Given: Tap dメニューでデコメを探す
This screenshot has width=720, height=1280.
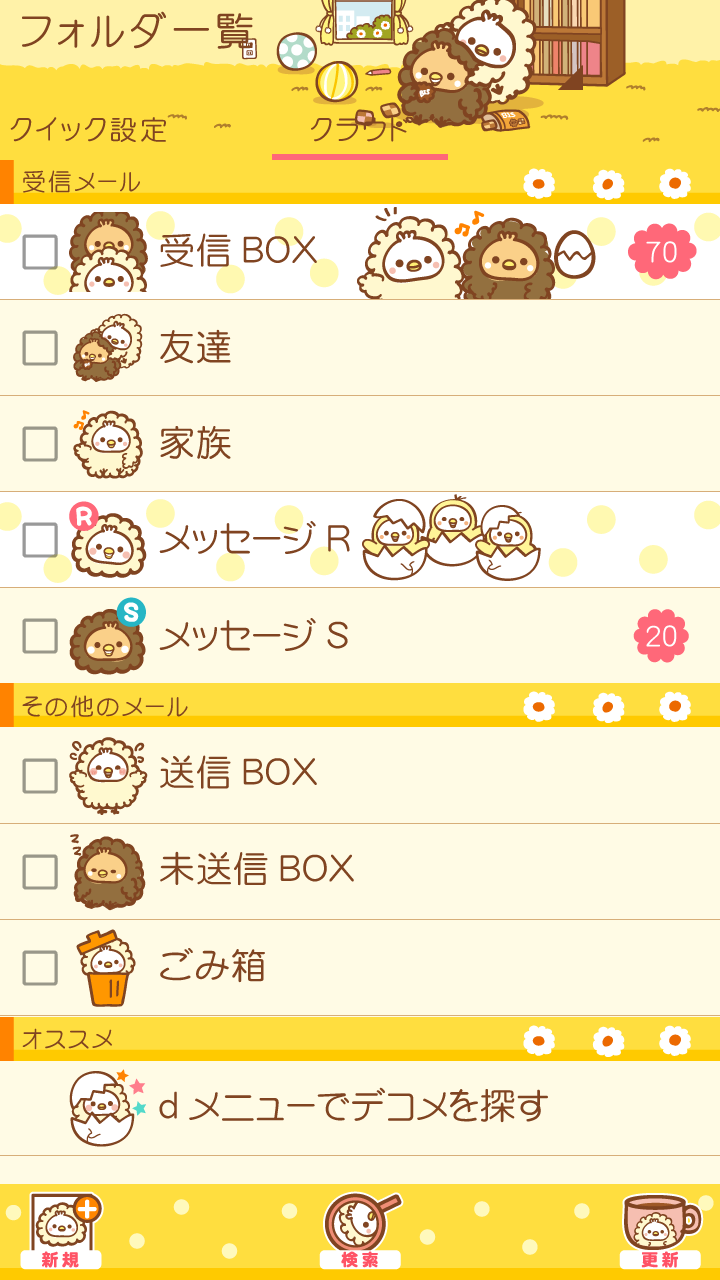Looking at the screenshot, I should 354,1107.
